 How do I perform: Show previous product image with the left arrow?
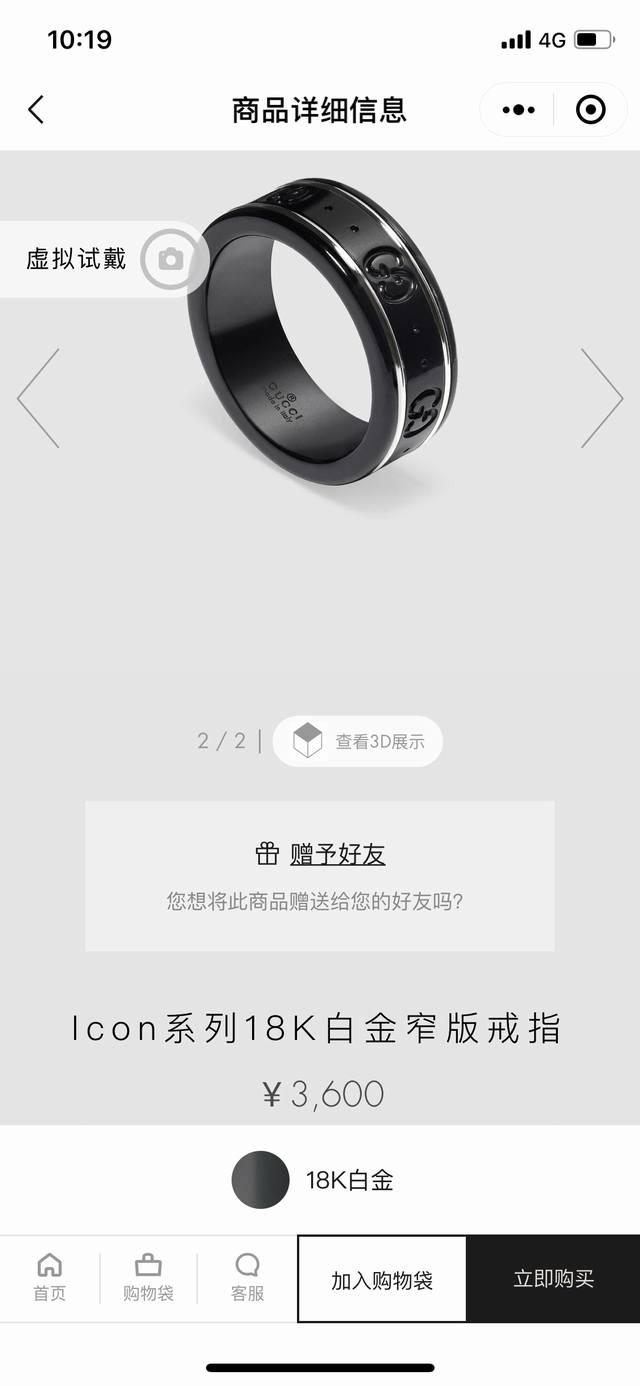39,398
